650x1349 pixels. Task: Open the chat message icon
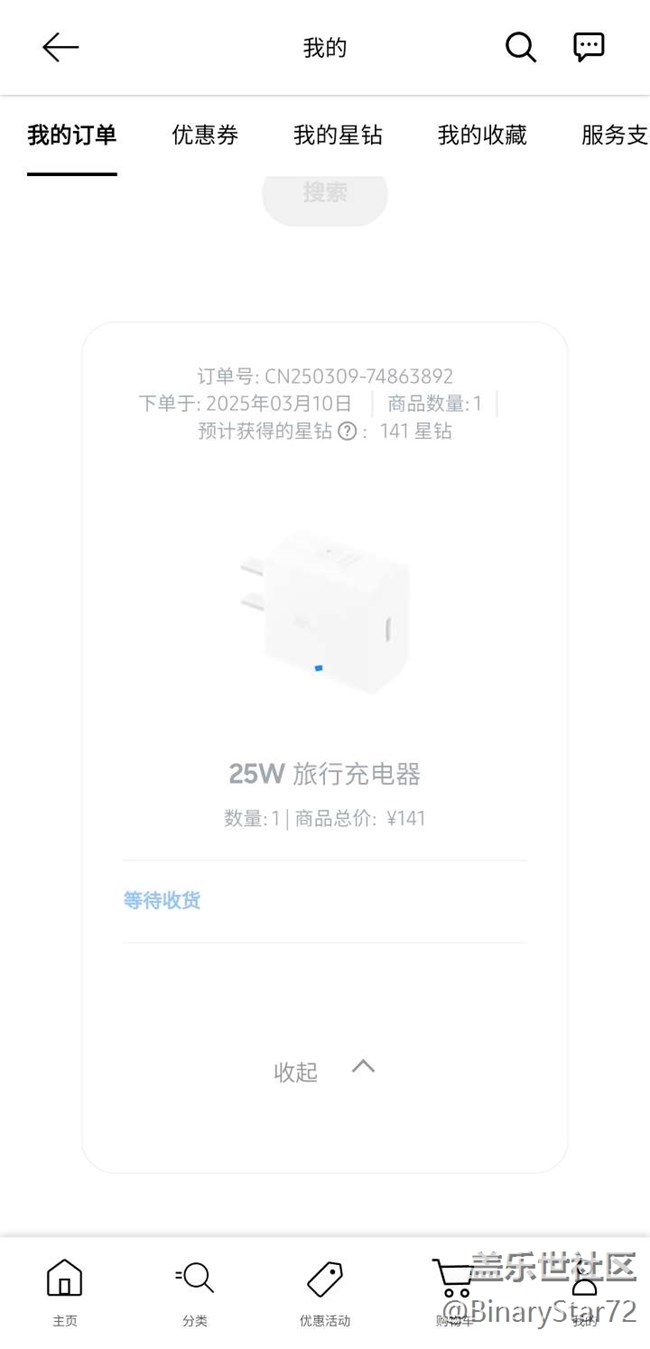(x=588, y=47)
